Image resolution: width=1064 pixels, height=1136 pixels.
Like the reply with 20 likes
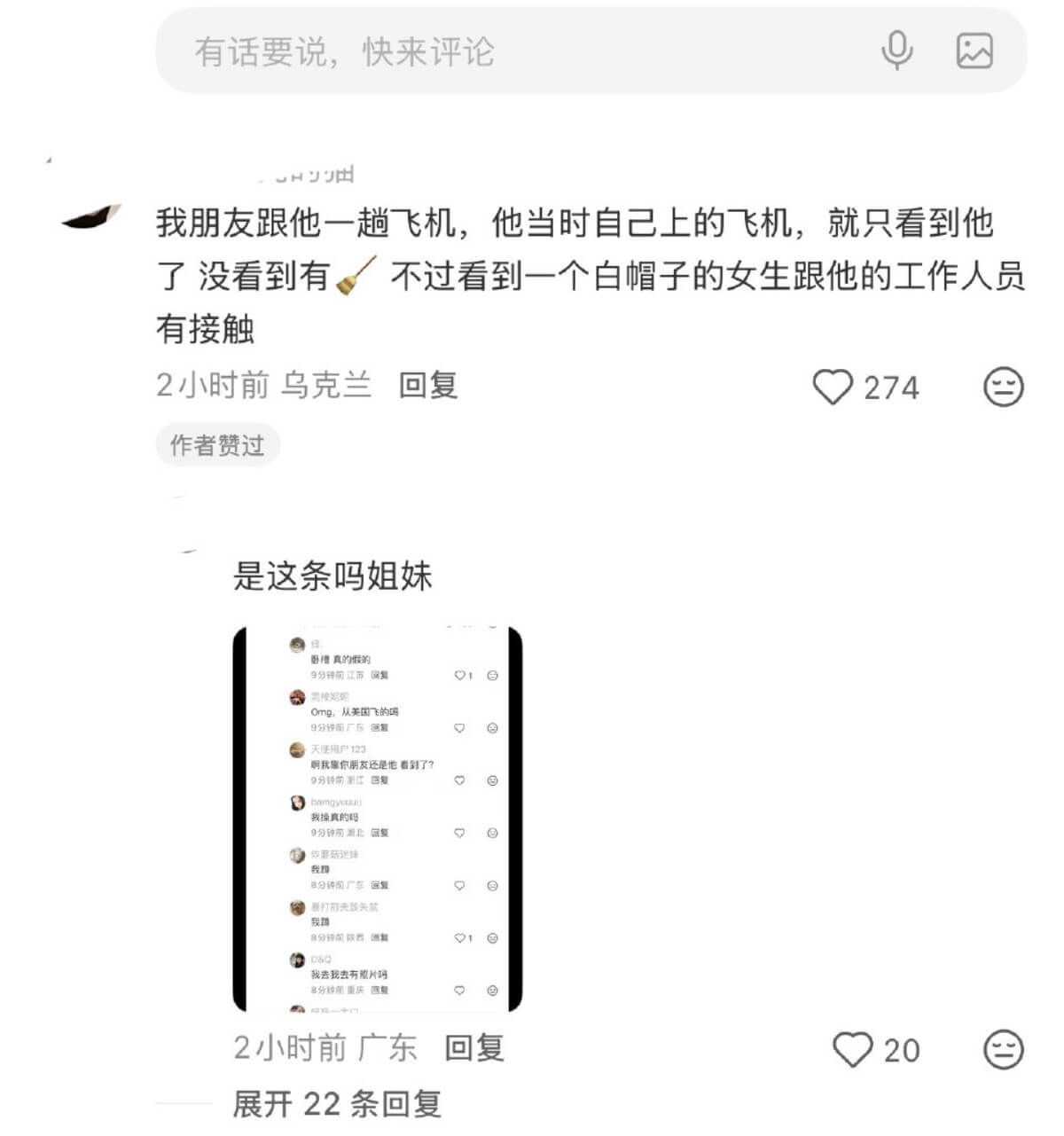point(853,1050)
